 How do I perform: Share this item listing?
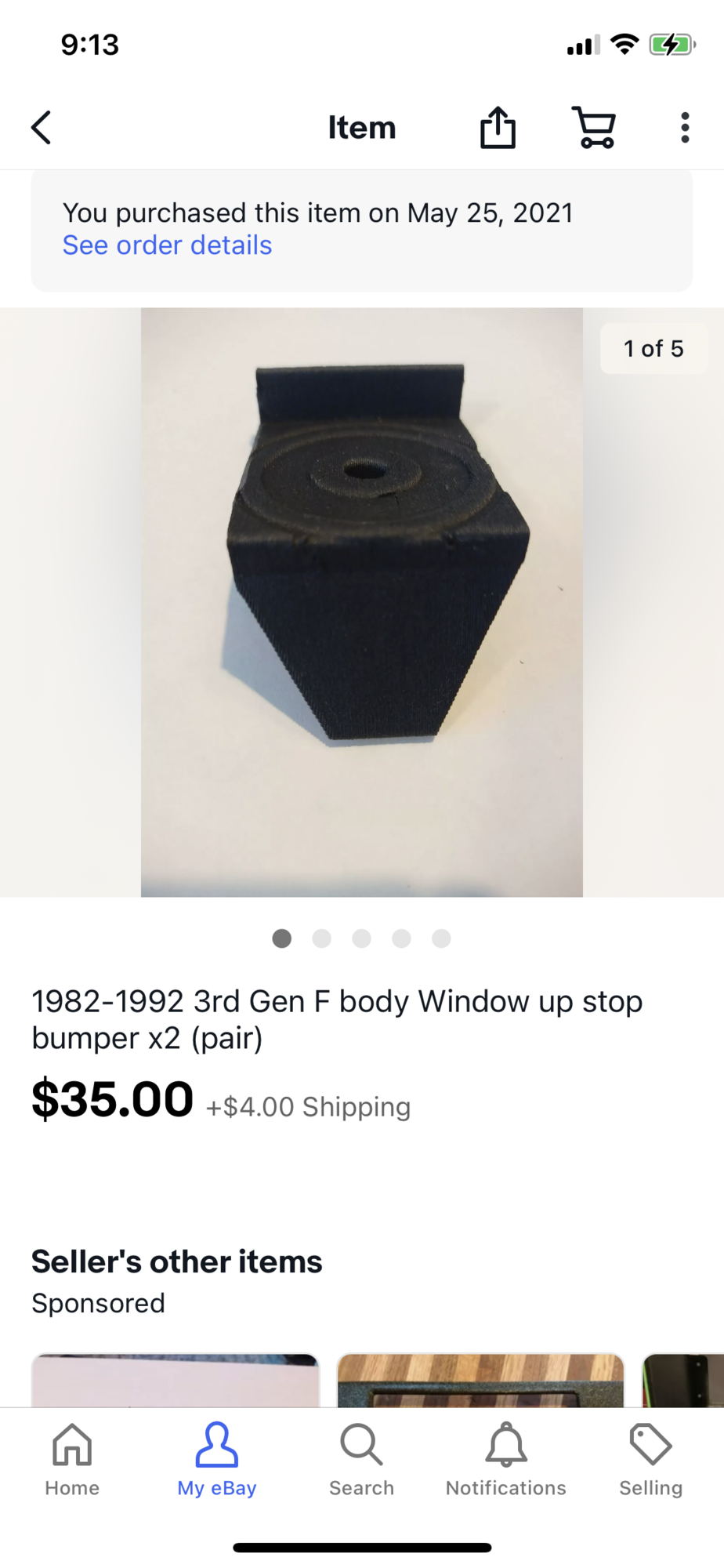[x=498, y=127]
